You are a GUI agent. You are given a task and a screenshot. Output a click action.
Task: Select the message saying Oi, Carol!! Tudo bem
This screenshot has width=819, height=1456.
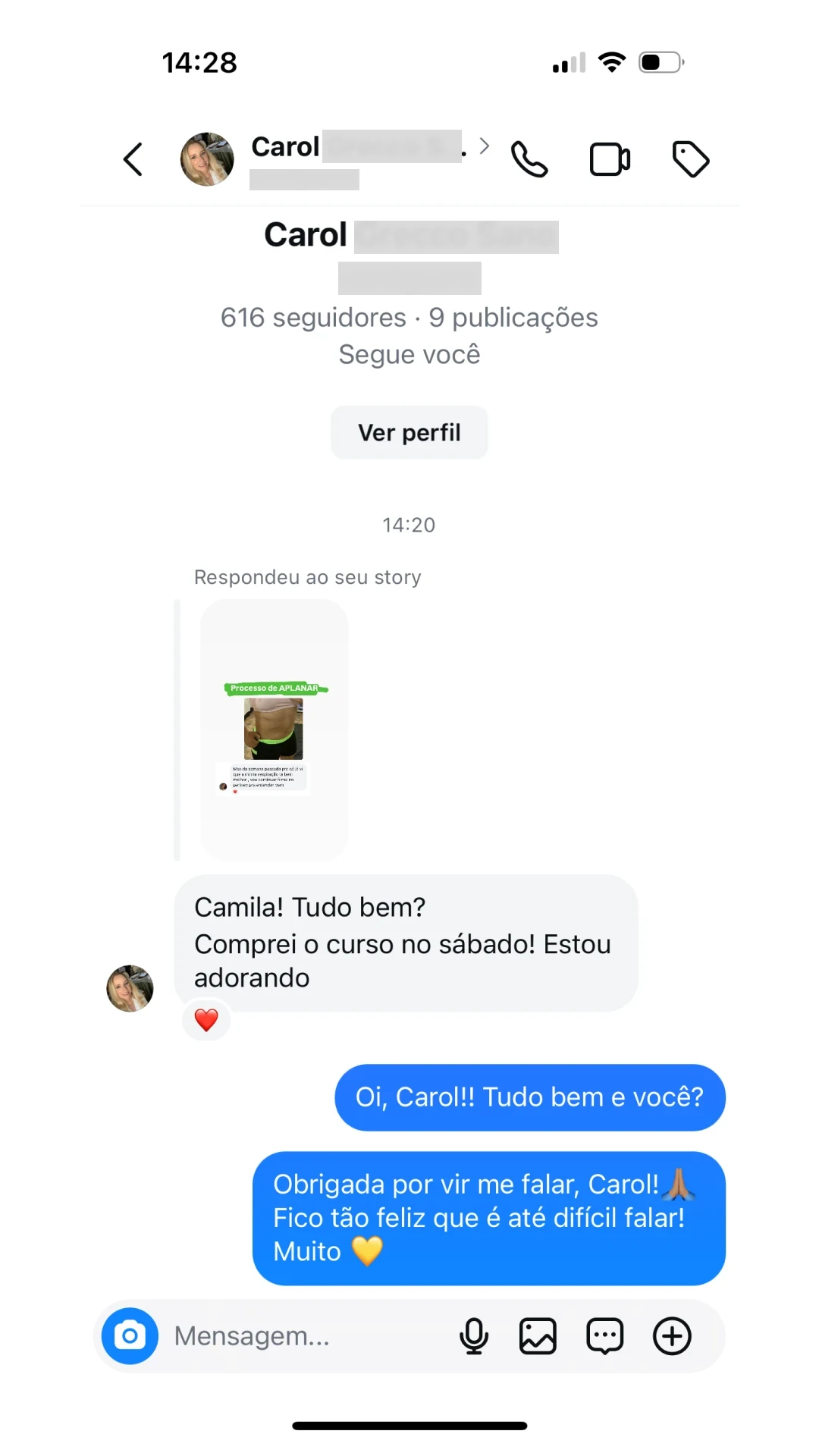pyautogui.click(x=529, y=1097)
